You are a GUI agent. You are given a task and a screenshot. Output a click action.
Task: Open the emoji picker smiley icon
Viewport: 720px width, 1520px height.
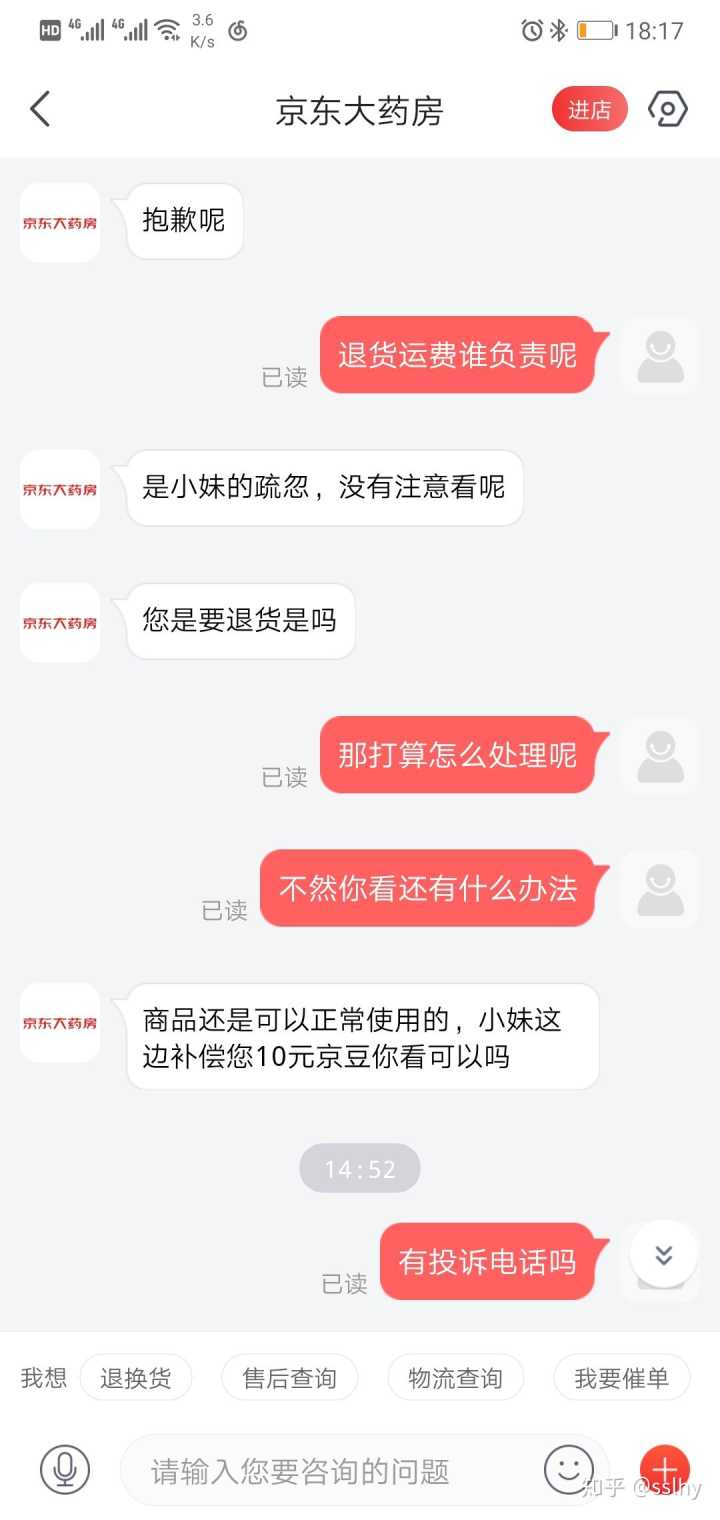pyautogui.click(x=568, y=1469)
